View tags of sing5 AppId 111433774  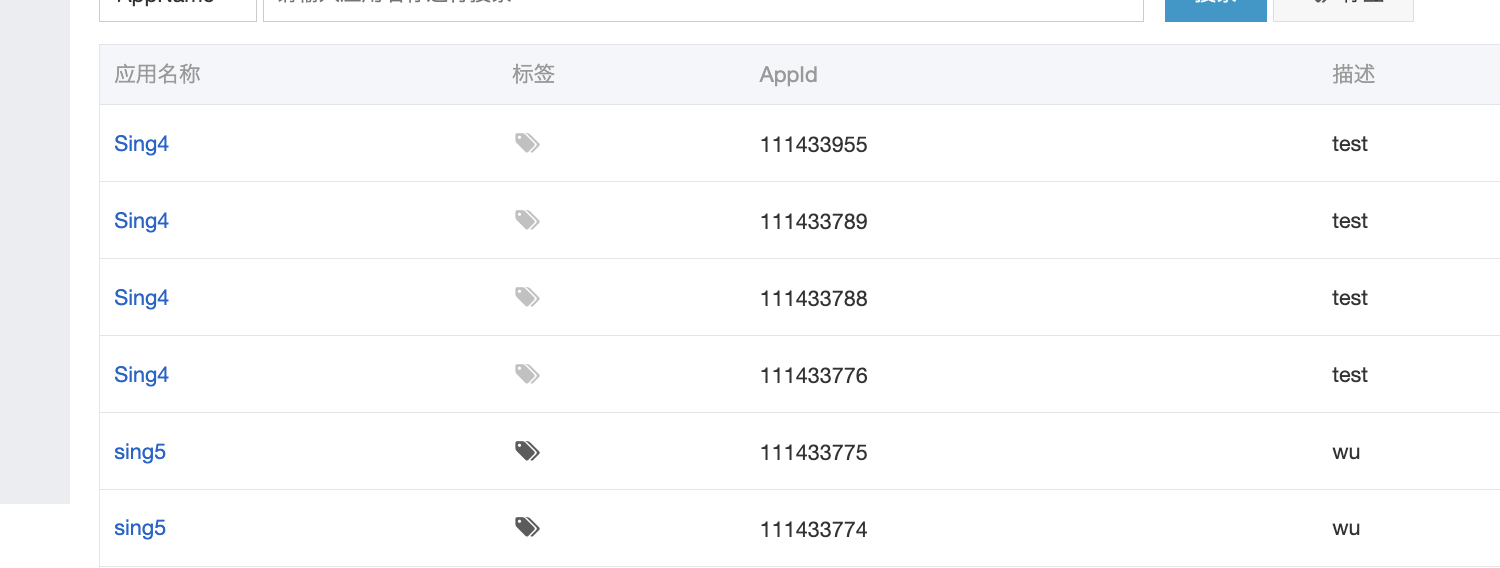pos(527,527)
